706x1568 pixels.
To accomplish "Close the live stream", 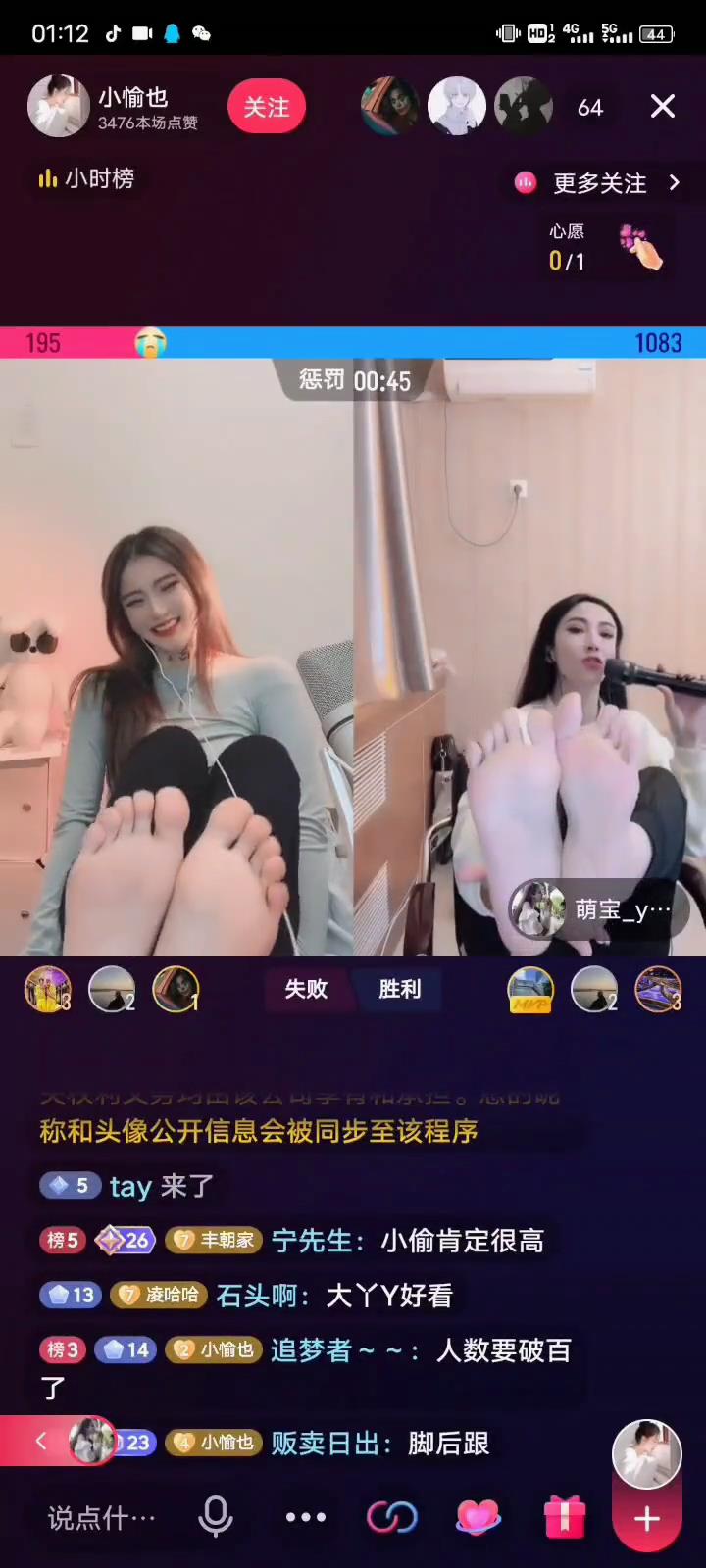I will coord(663,106).
